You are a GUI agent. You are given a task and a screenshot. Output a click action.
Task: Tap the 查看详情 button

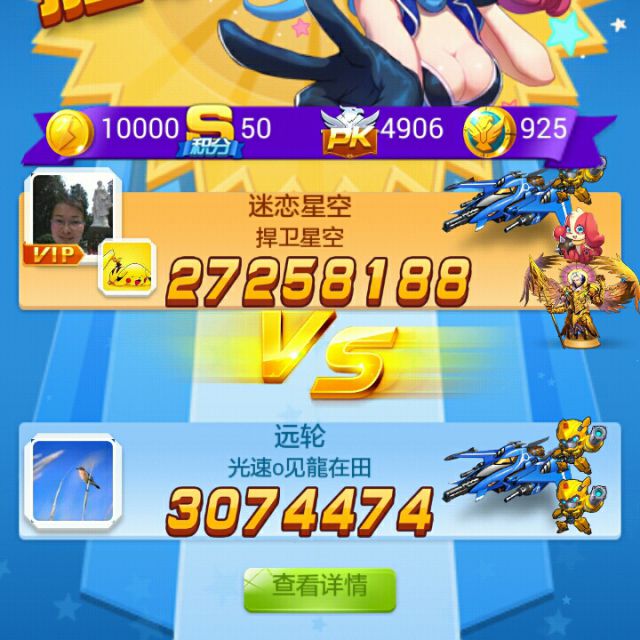coord(320,586)
